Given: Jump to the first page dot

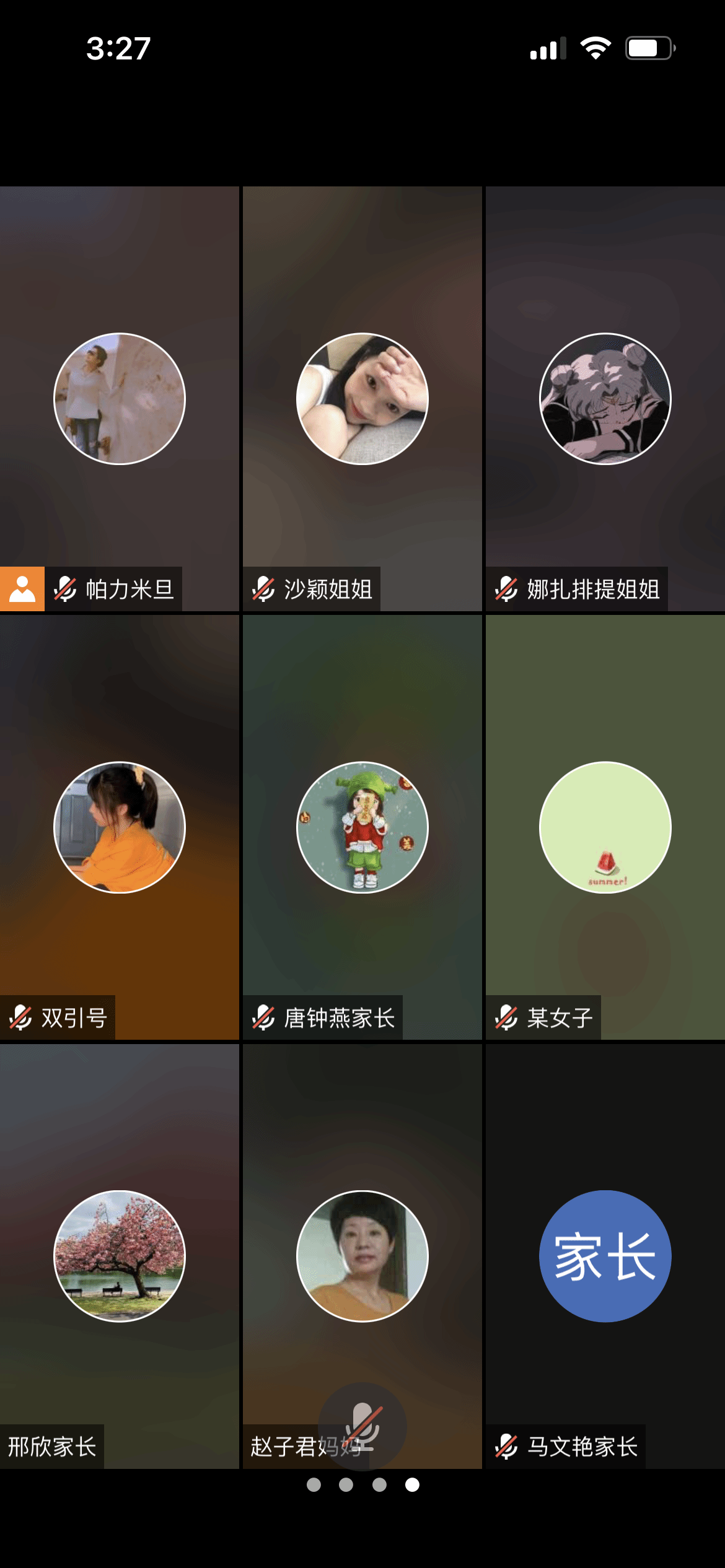Looking at the screenshot, I should point(314,1484).
